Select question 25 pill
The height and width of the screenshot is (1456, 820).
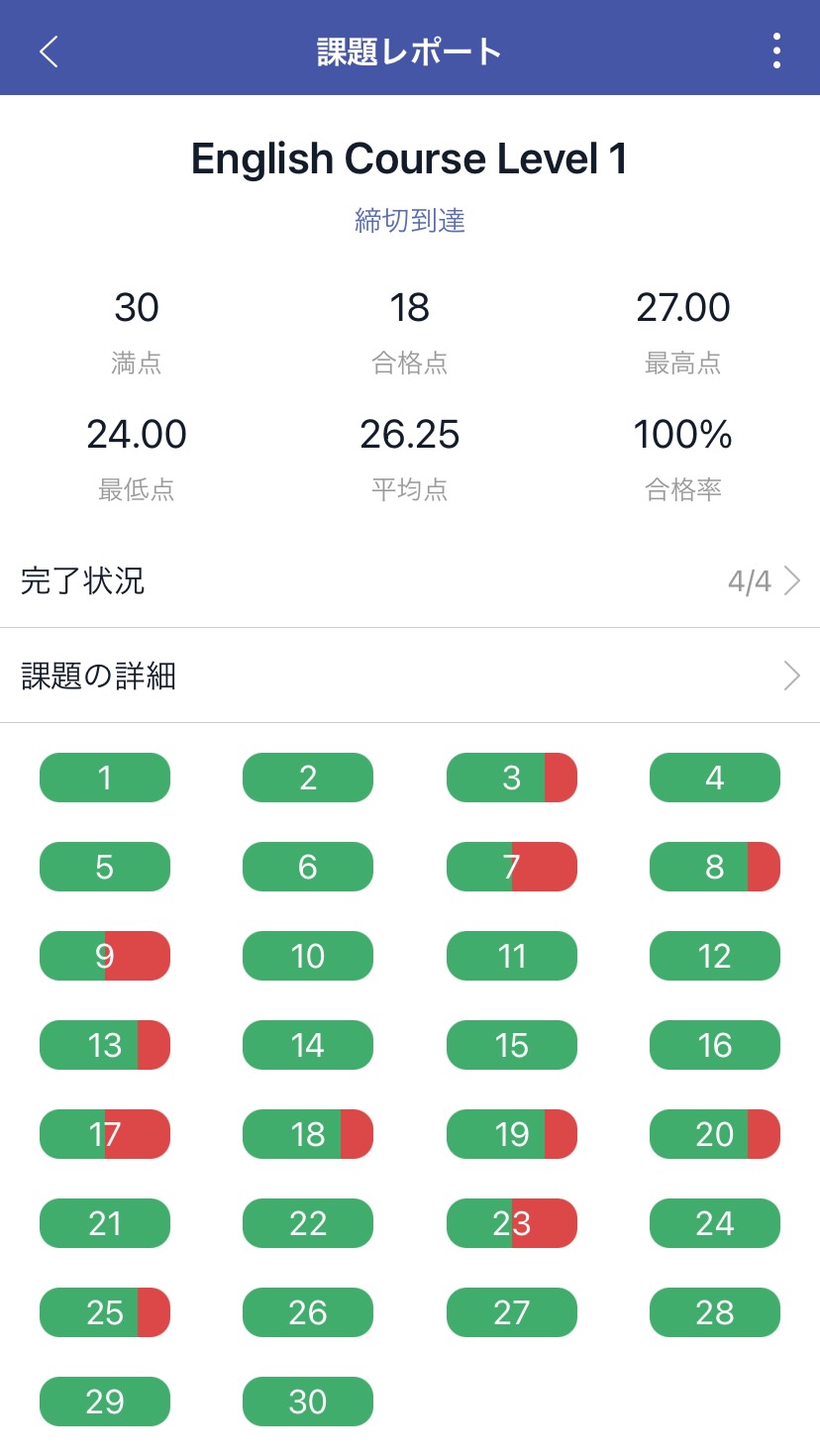[105, 1312]
